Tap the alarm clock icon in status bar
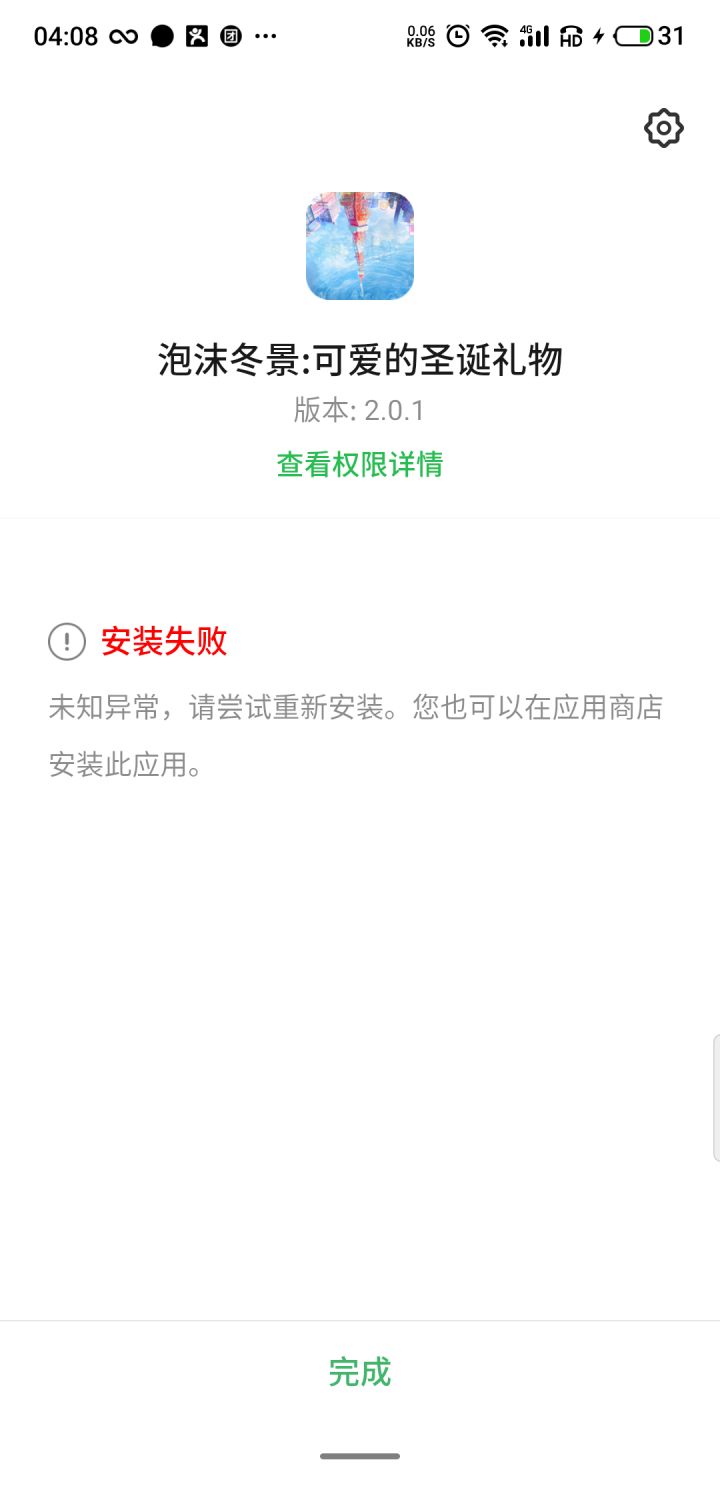The image size is (720, 1488). coord(457,36)
